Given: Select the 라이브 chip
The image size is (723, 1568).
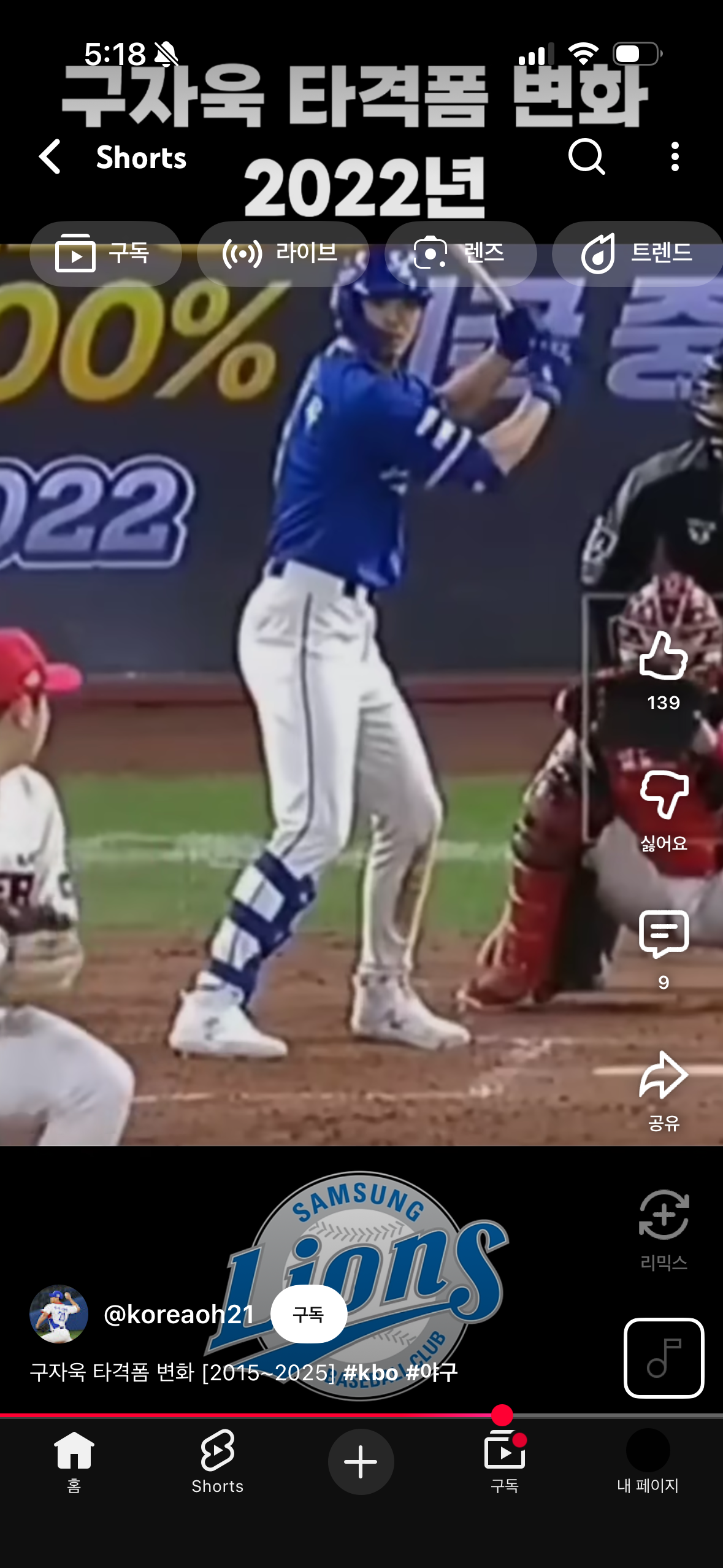Looking at the screenshot, I should click(x=282, y=253).
